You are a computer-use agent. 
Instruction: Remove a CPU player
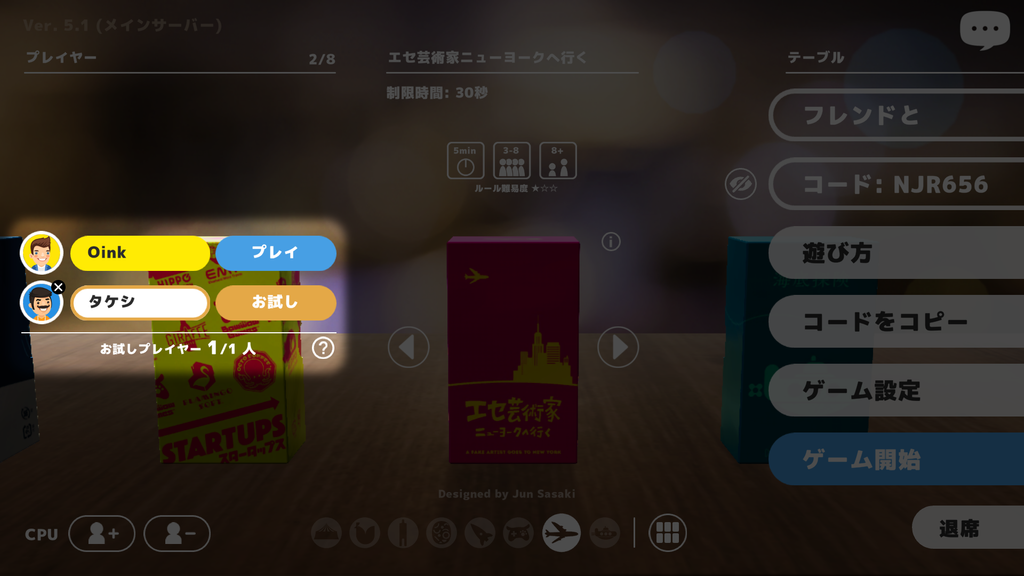177,534
